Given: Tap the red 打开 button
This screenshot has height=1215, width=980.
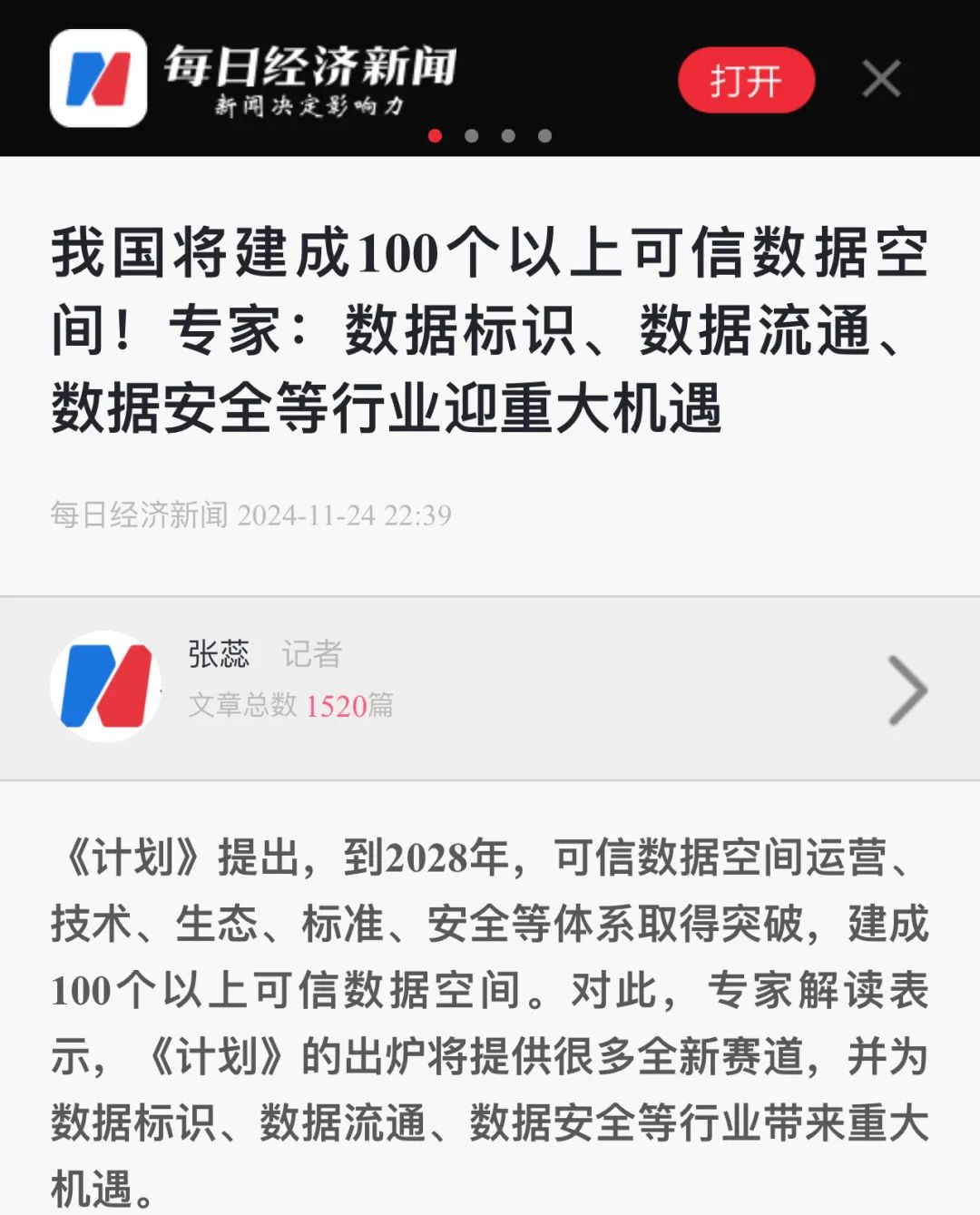Looking at the screenshot, I should [x=746, y=81].
